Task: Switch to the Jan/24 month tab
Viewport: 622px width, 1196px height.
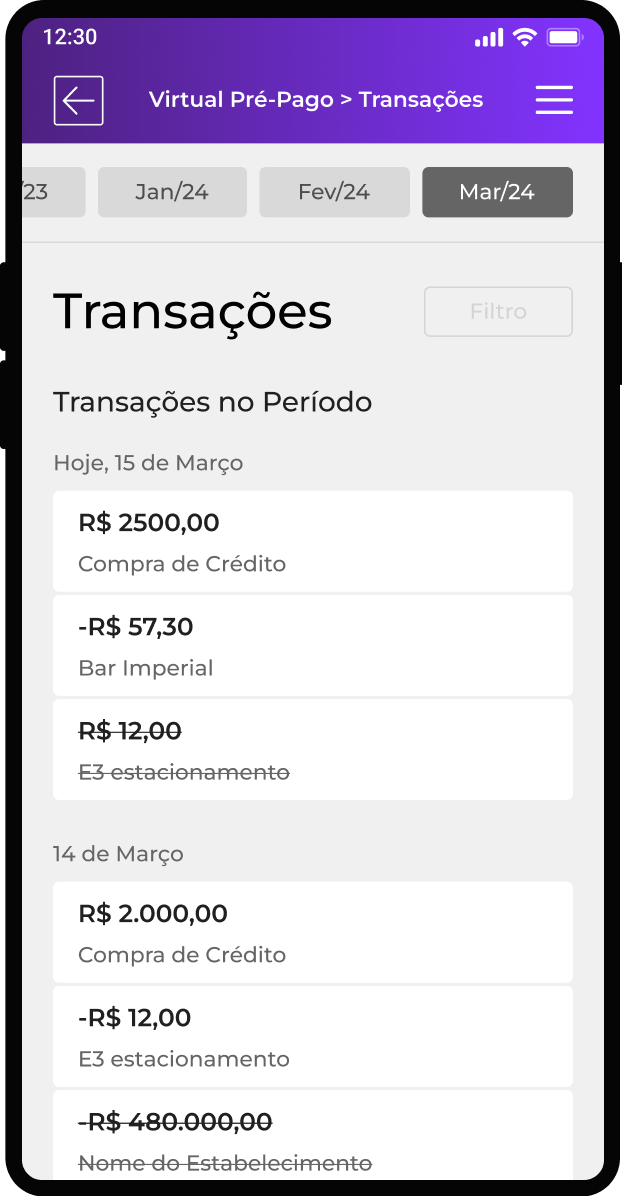Action: pos(172,192)
